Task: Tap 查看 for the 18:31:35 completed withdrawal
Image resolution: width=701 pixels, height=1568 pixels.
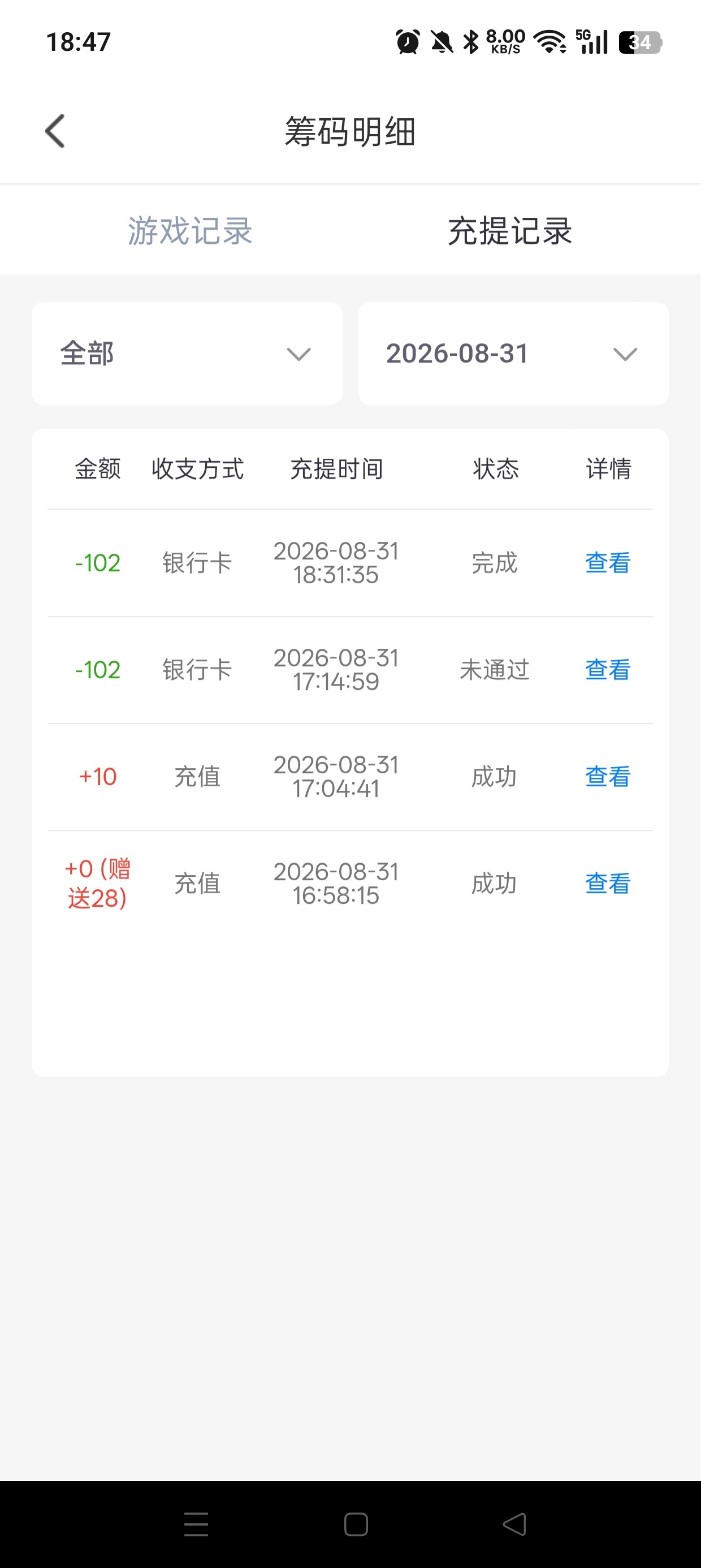Action: click(x=607, y=563)
